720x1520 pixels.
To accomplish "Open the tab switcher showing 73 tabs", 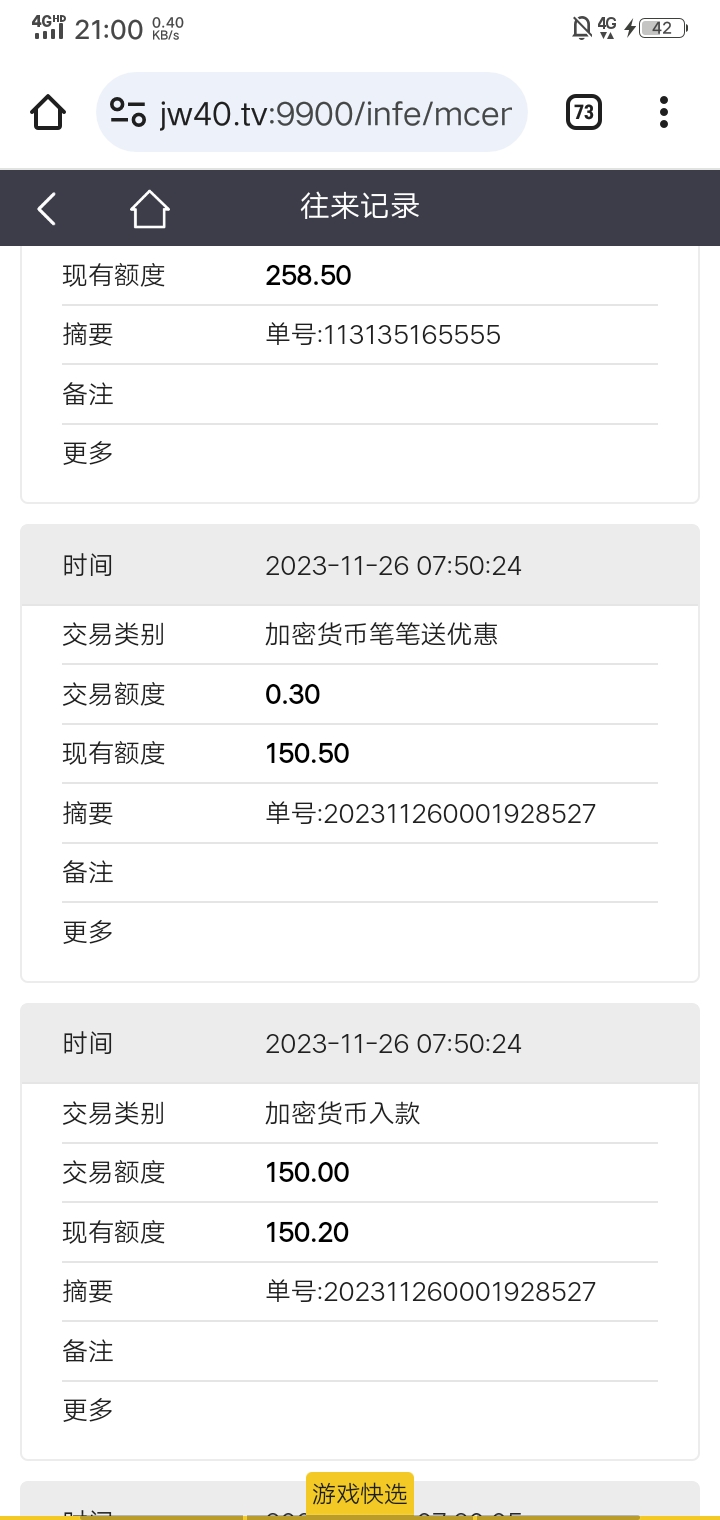I will click(x=583, y=112).
